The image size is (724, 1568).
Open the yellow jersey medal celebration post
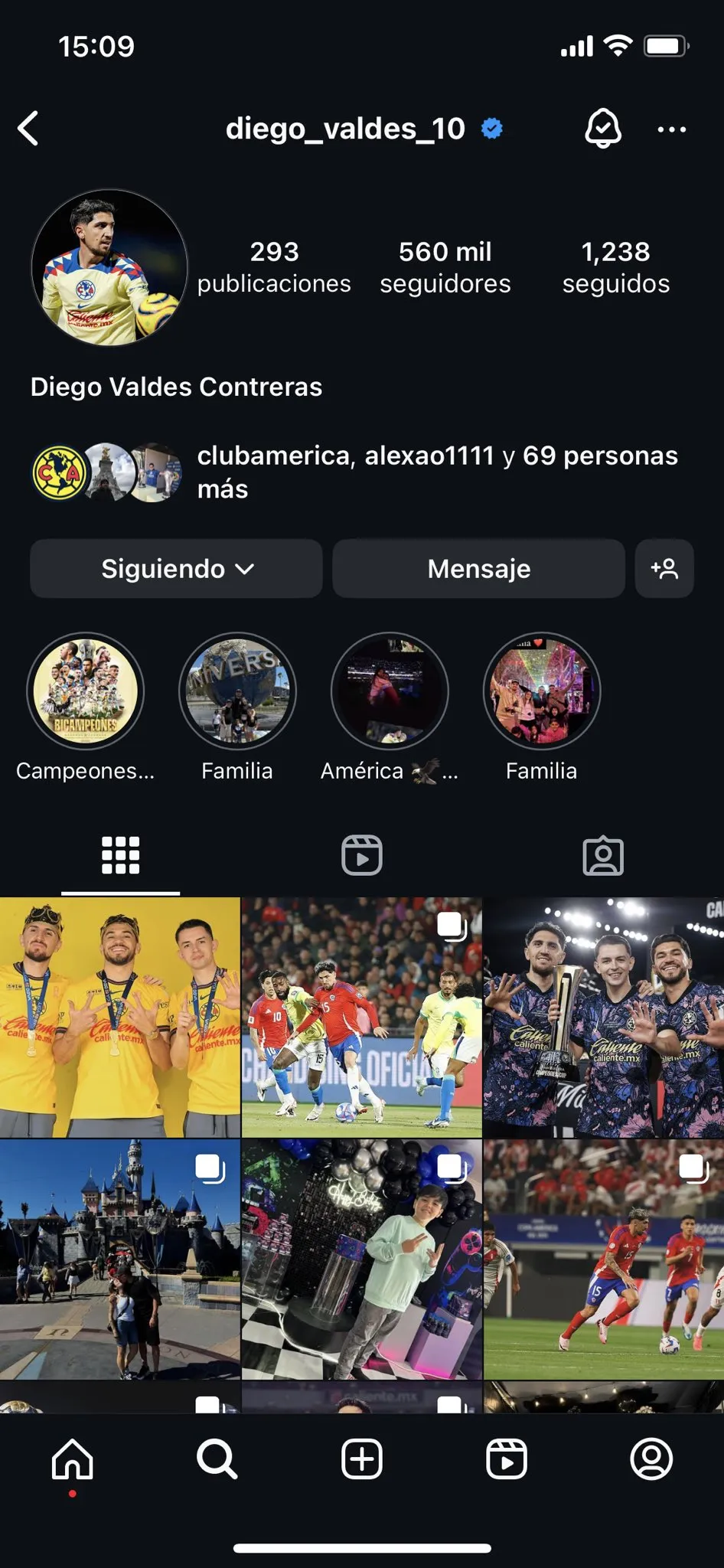point(119,1017)
